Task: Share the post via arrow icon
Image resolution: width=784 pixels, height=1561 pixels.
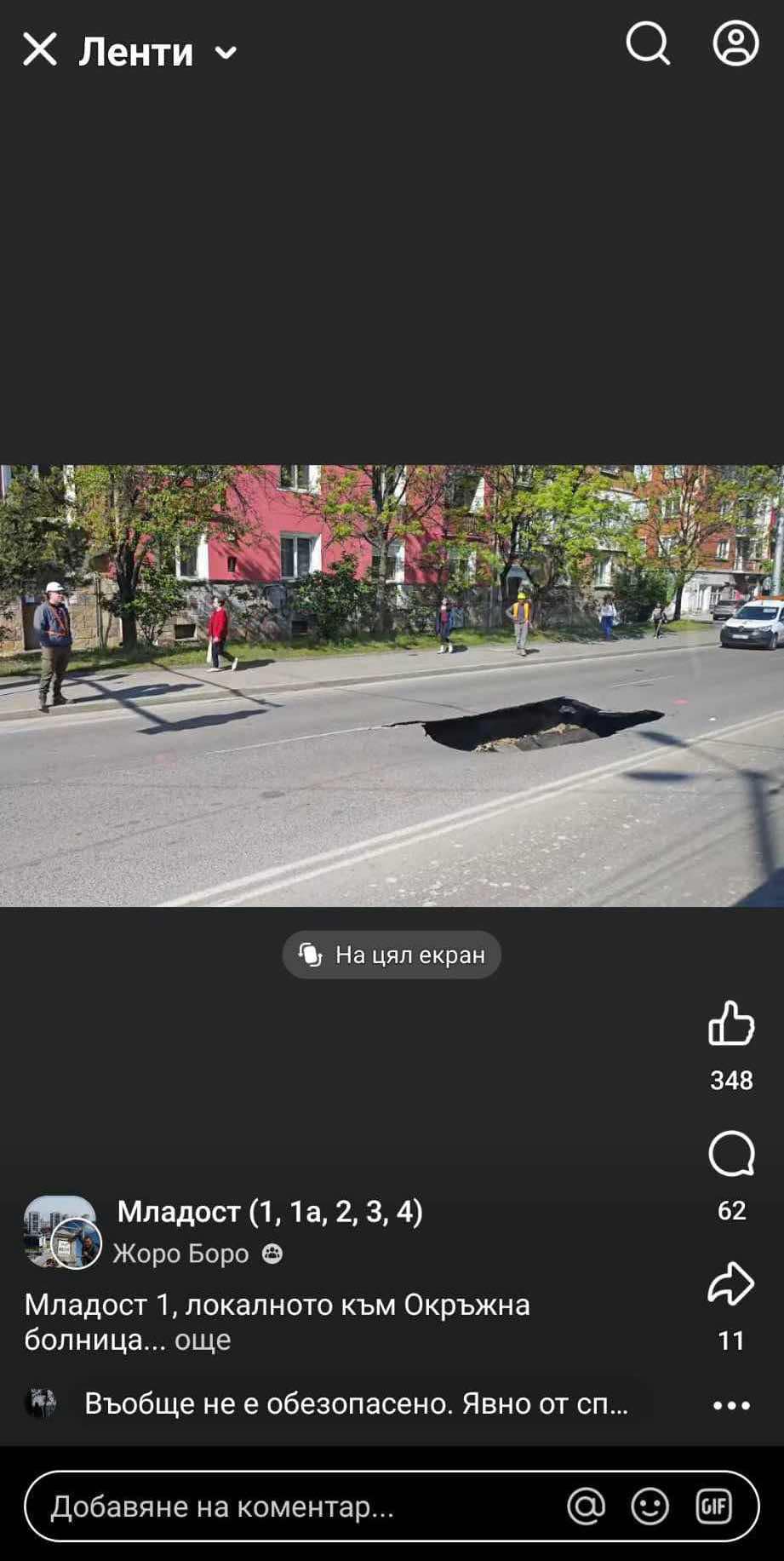Action: tap(731, 1284)
